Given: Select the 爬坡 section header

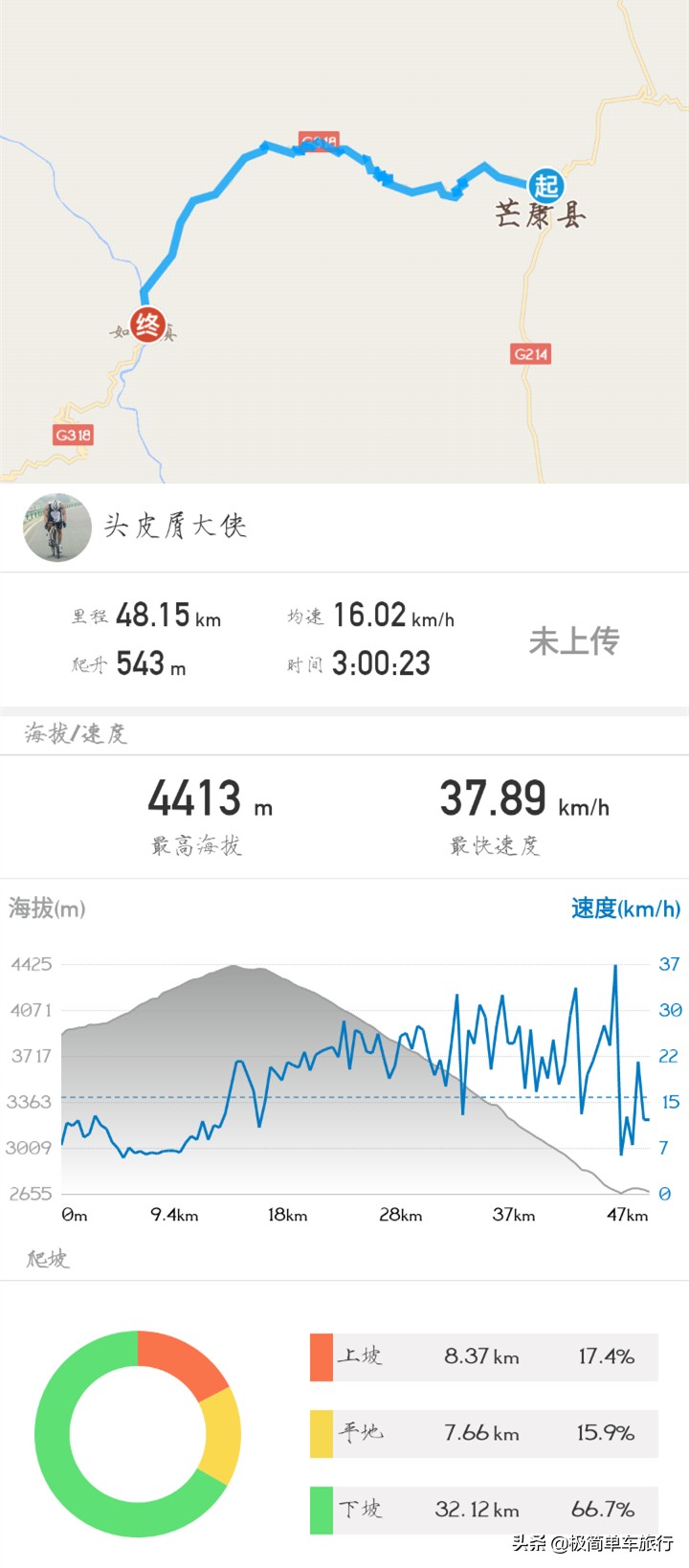Looking at the screenshot, I should coord(45,1259).
